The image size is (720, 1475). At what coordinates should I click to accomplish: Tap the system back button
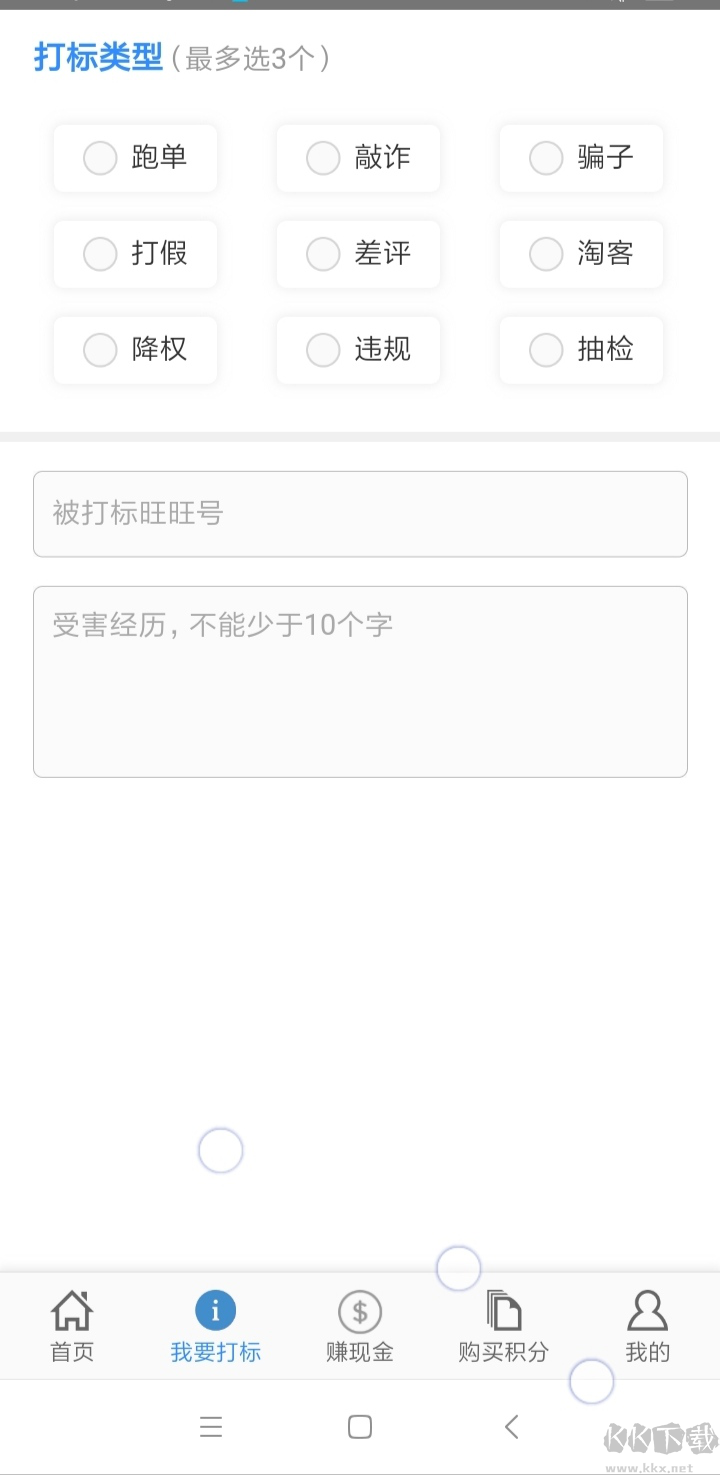(511, 1427)
